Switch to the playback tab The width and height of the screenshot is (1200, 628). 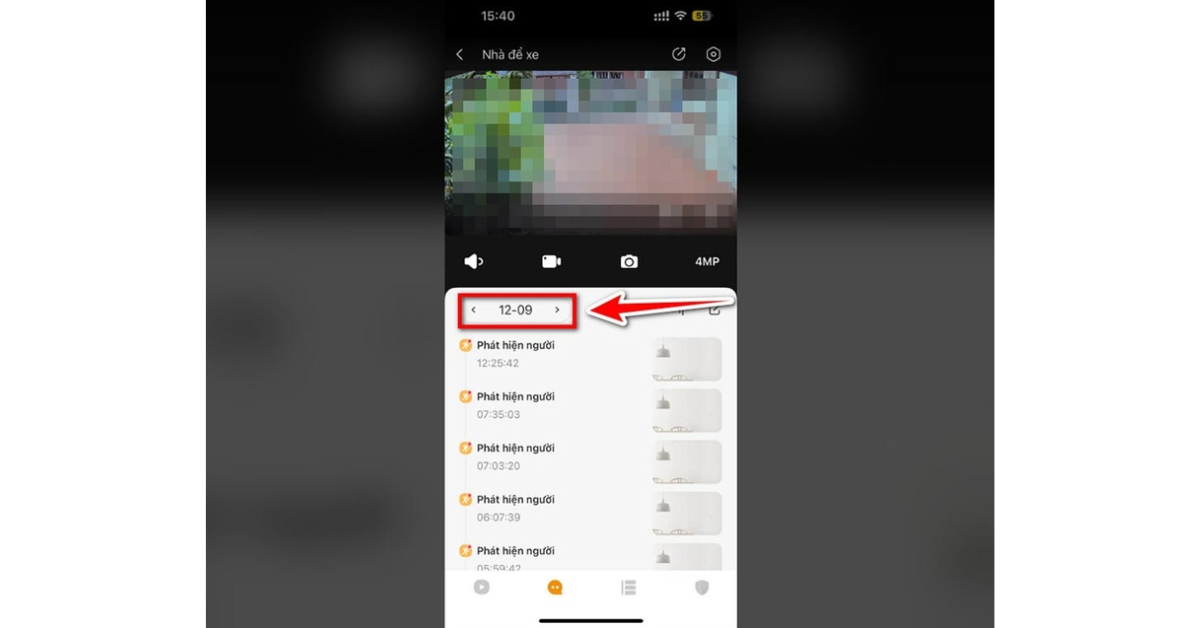482,588
